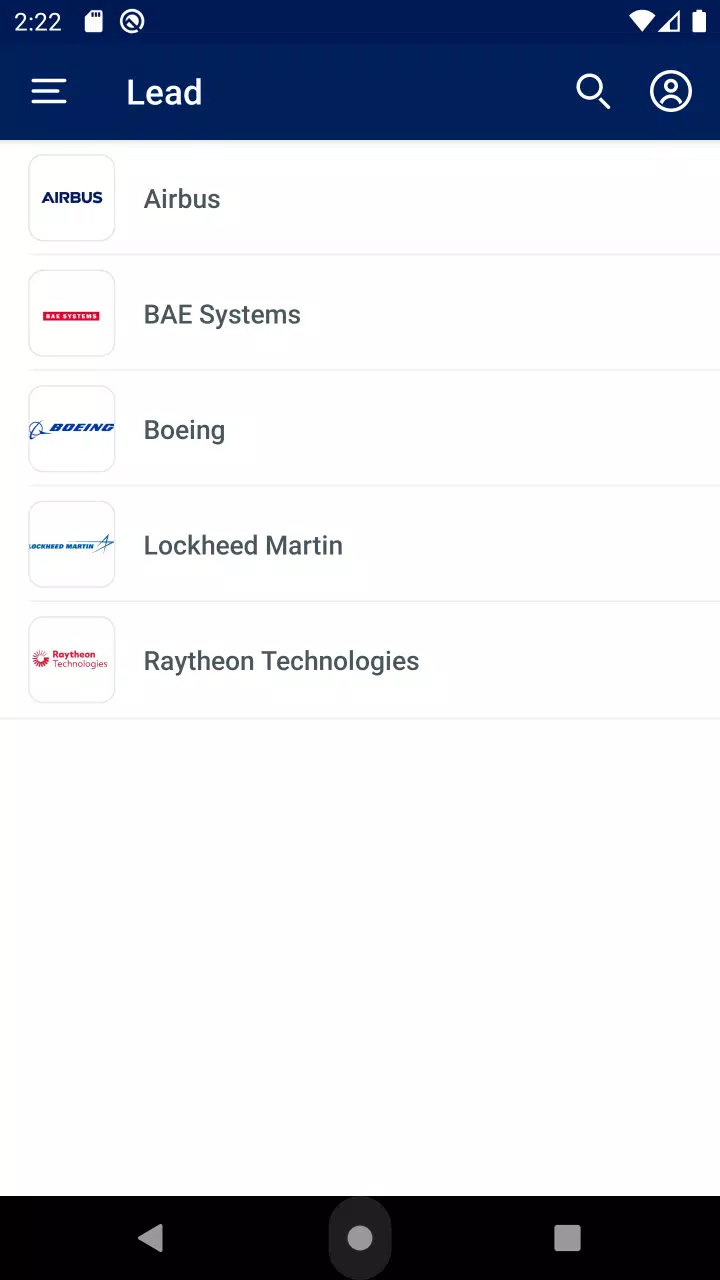Screen dimensions: 720x1280
Task: Tap the system recent apps button
Action: click(567, 1238)
